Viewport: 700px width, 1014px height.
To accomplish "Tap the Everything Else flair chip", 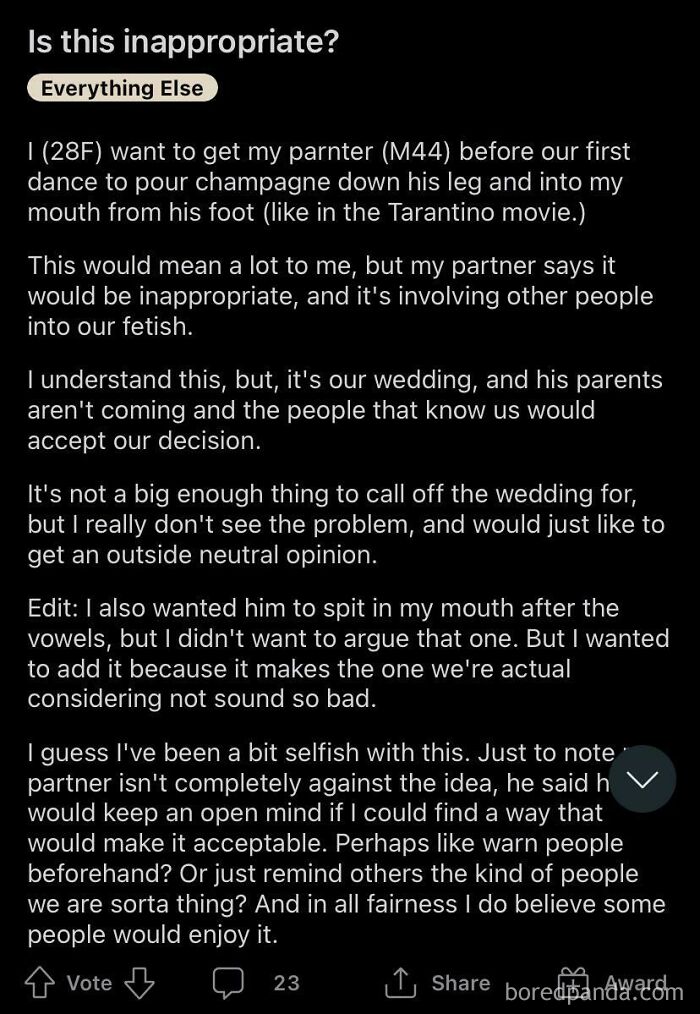I will (122, 89).
